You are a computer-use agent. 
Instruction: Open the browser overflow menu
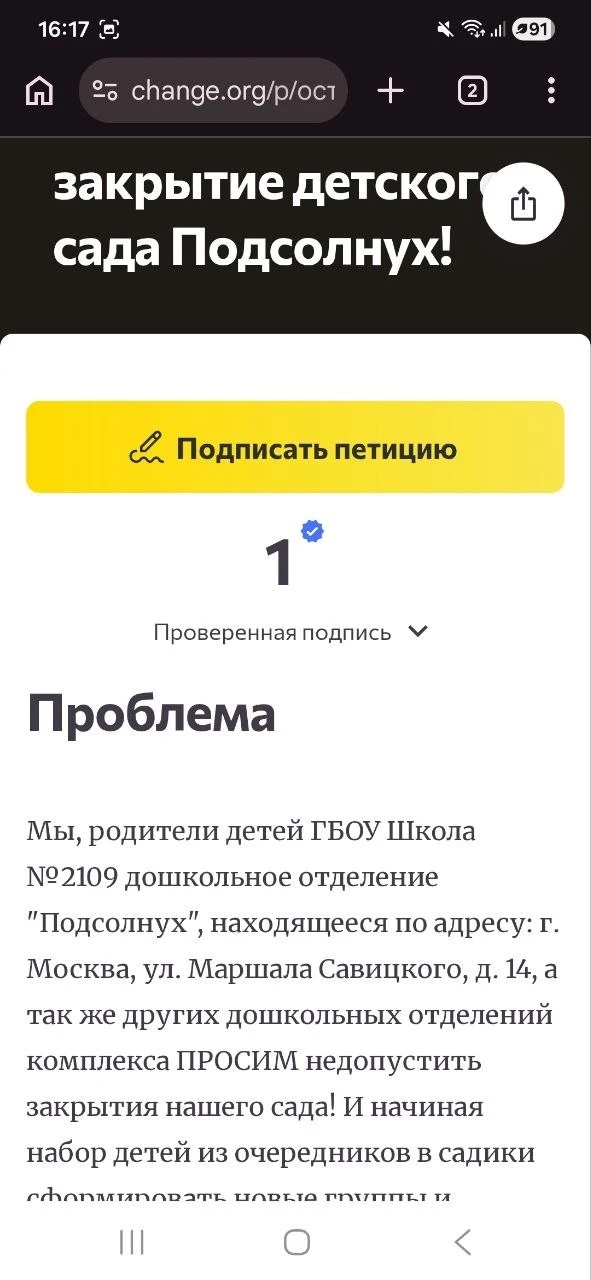coord(551,91)
